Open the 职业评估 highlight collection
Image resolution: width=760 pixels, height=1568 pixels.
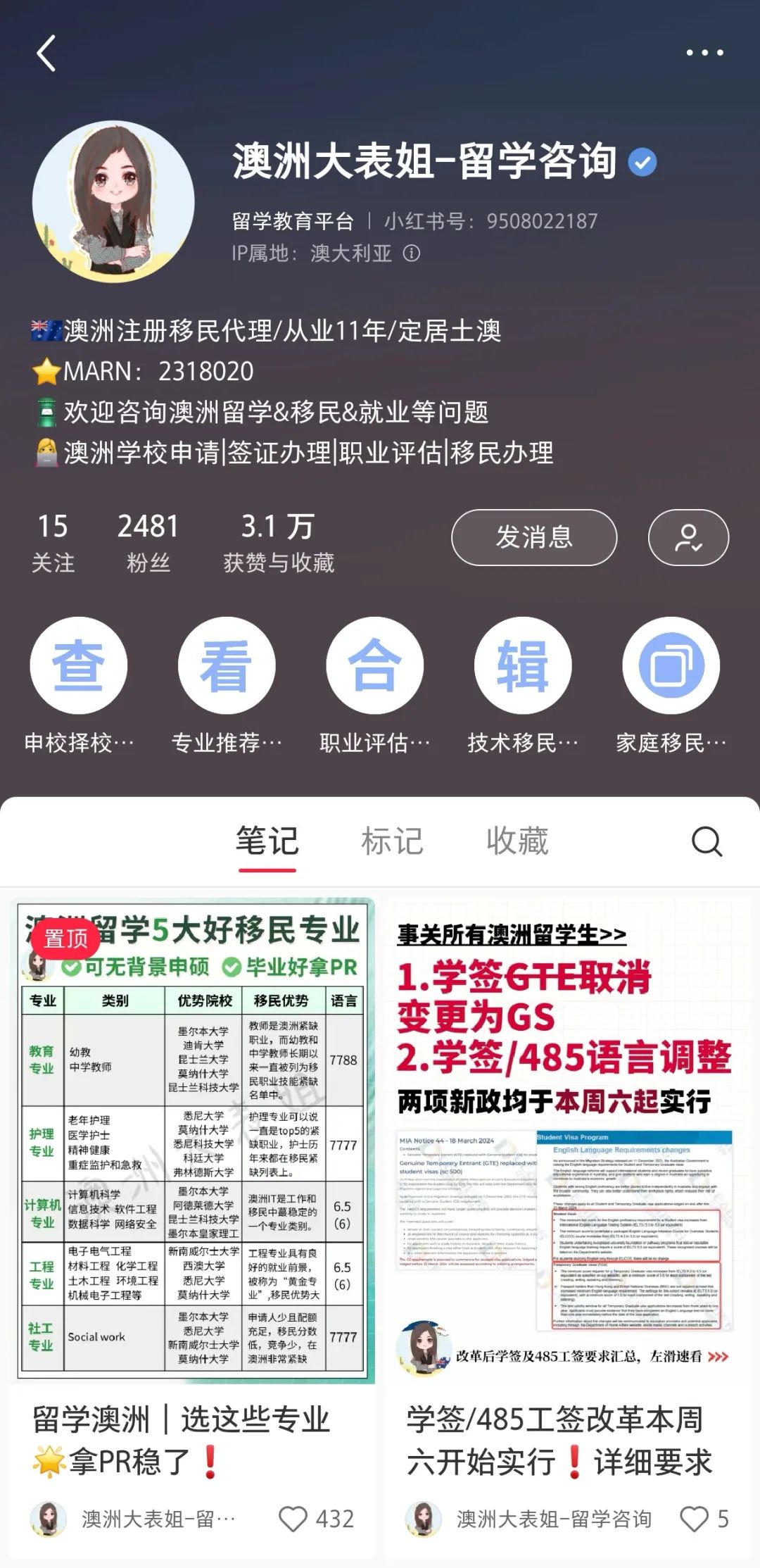374,666
